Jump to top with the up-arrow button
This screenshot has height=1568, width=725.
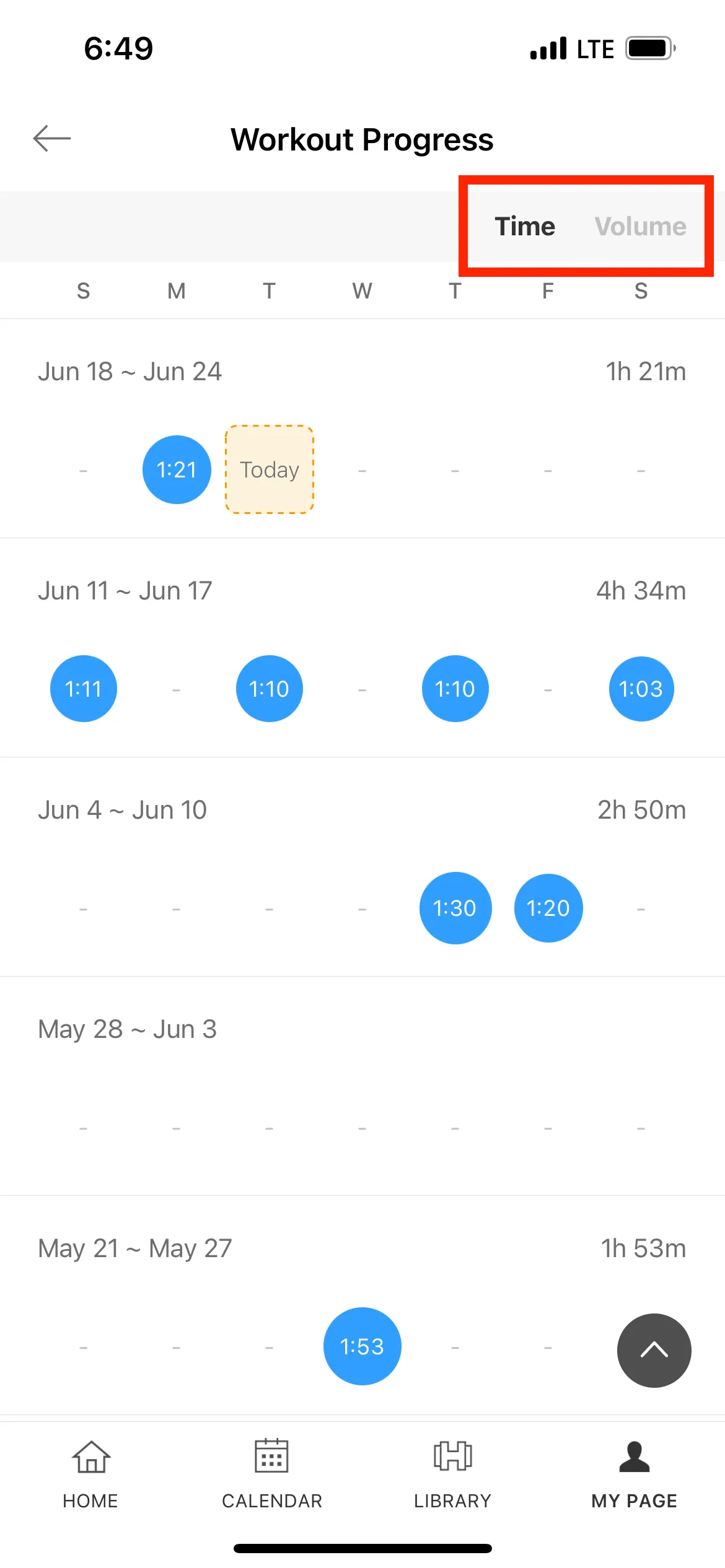click(654, 1350)
